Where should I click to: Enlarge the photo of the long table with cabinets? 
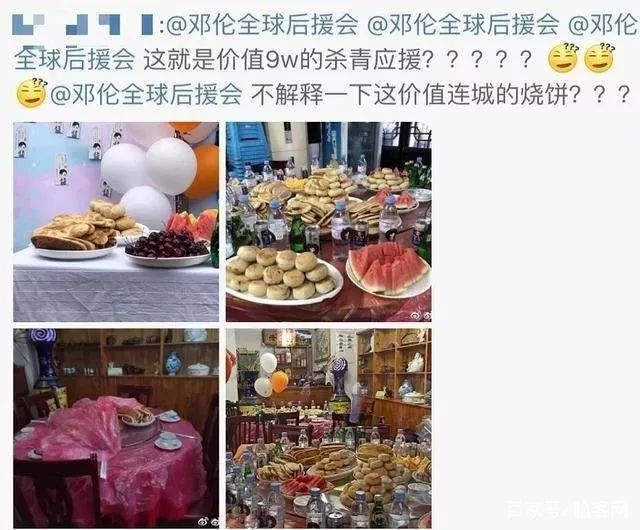coord(328,428)
